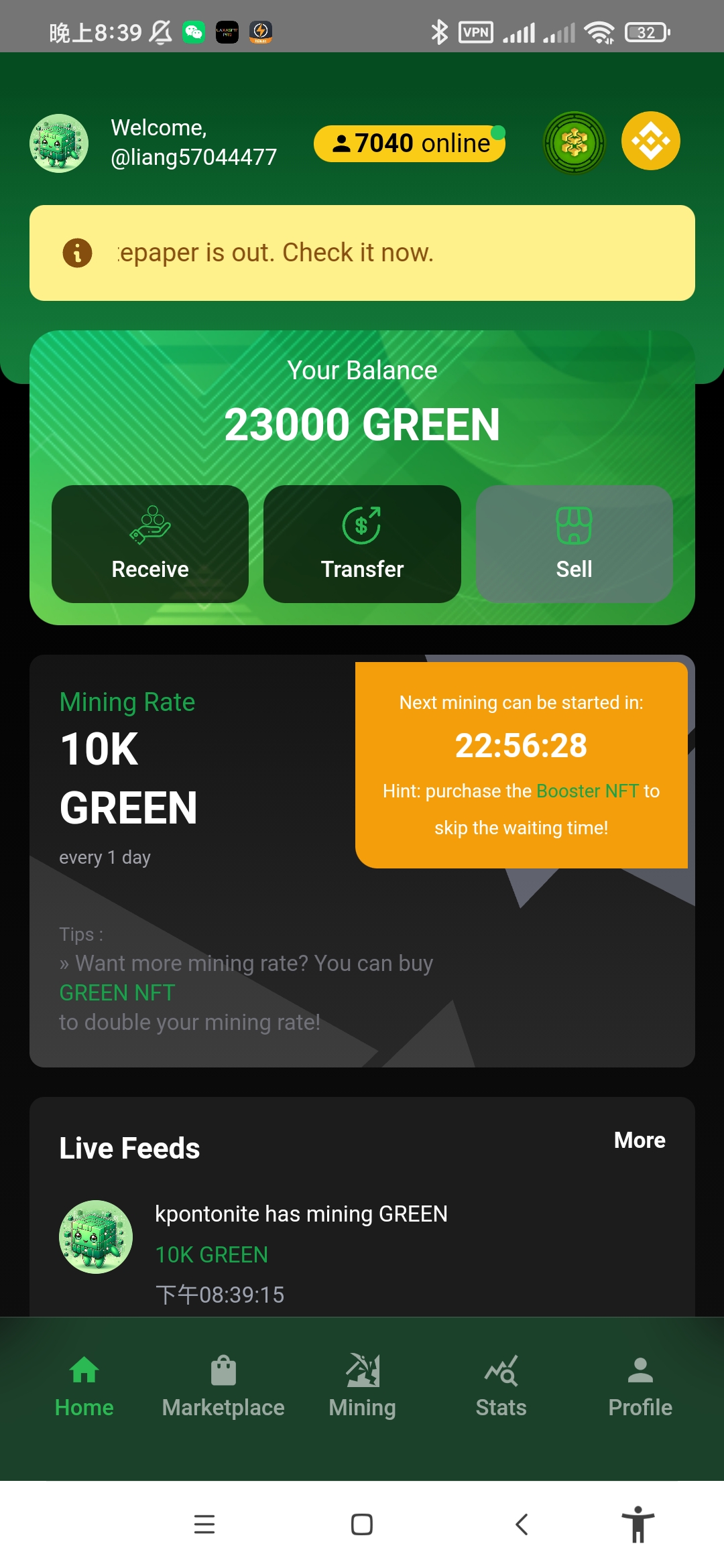The width and height of the screenshot is (724, 1568).
Task: Switch to the Mining tab
Action: point(362,1387)
